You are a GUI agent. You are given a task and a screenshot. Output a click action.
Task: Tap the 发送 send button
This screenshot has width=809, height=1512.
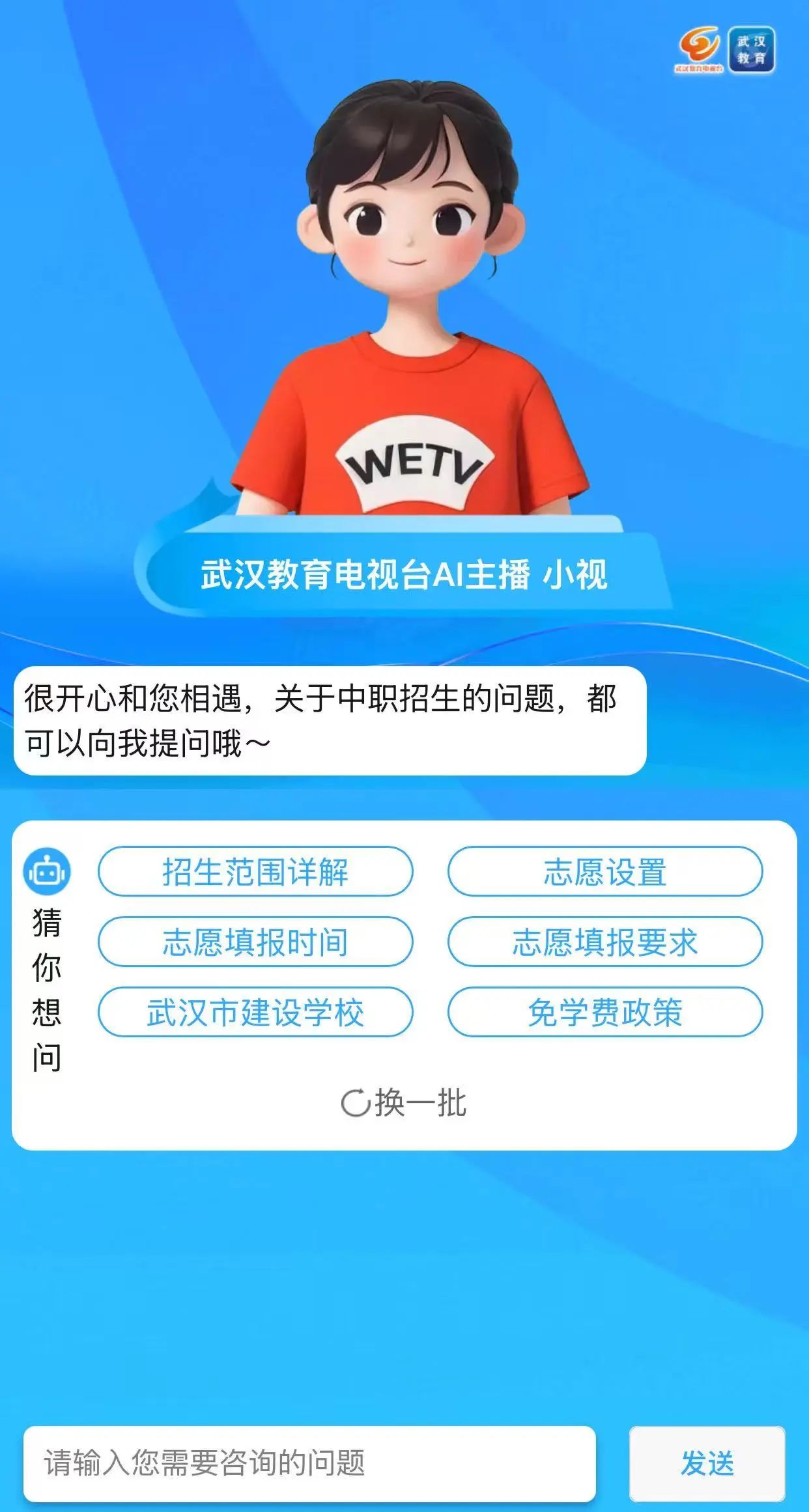point(707,1463)
